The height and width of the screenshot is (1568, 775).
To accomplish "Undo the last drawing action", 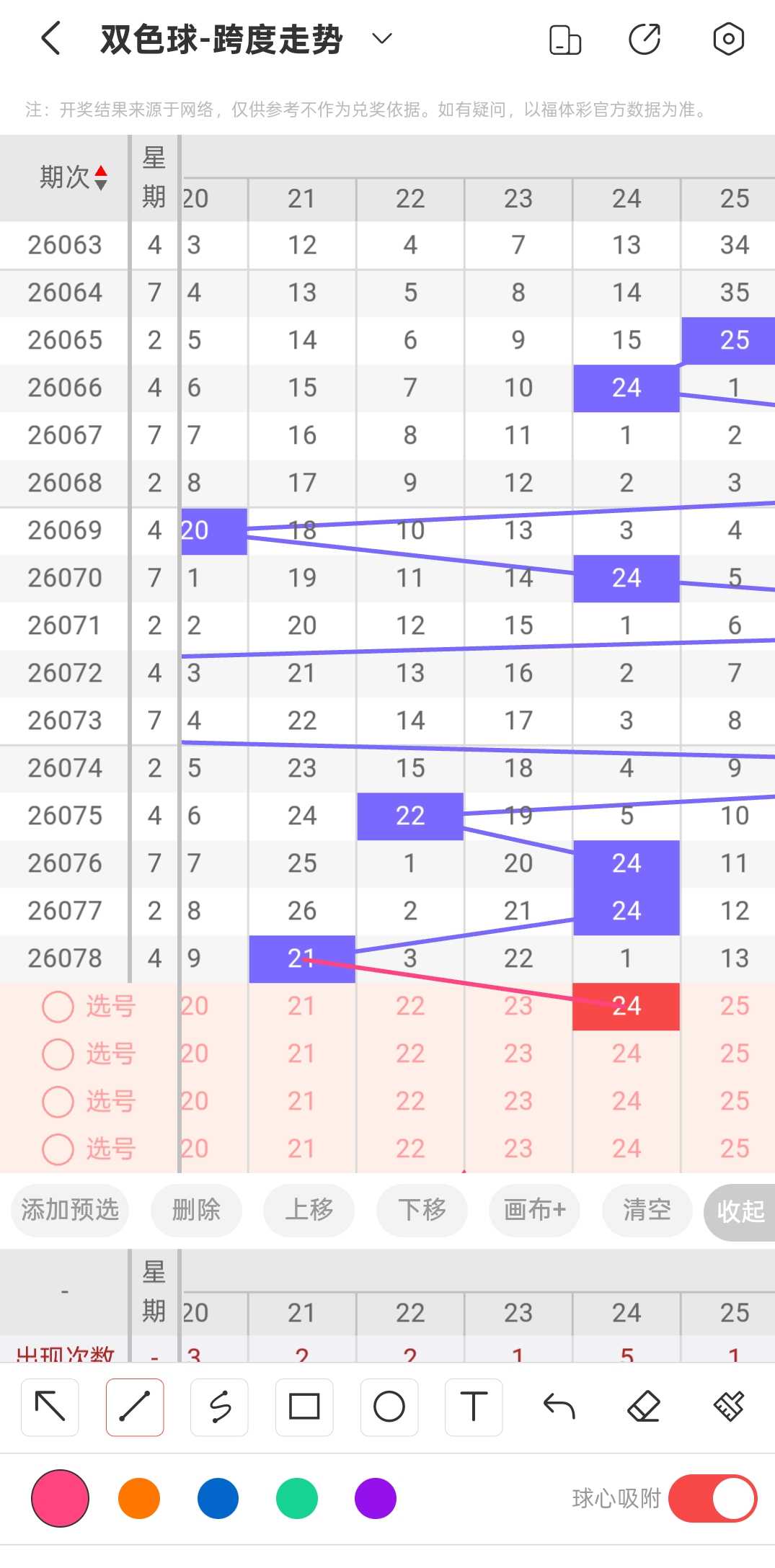I will pyautogui.click(x=559, y=1407).
